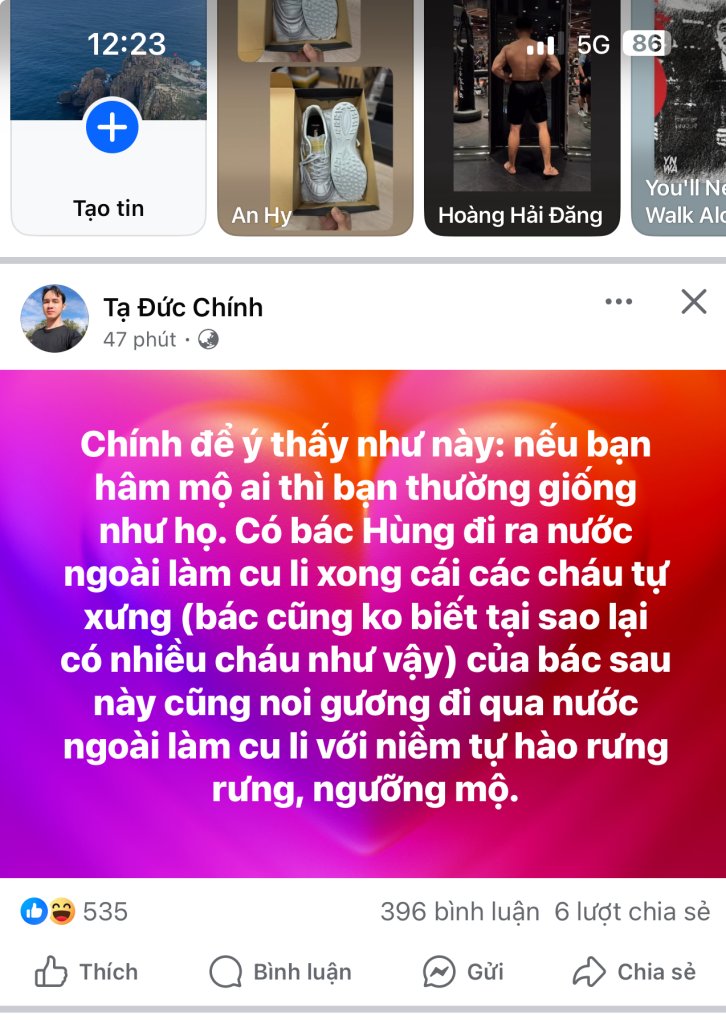See the 6 lượt chia sẻ shares
The width and height of the screenshot is (726, 1024).
pos(632,912)
